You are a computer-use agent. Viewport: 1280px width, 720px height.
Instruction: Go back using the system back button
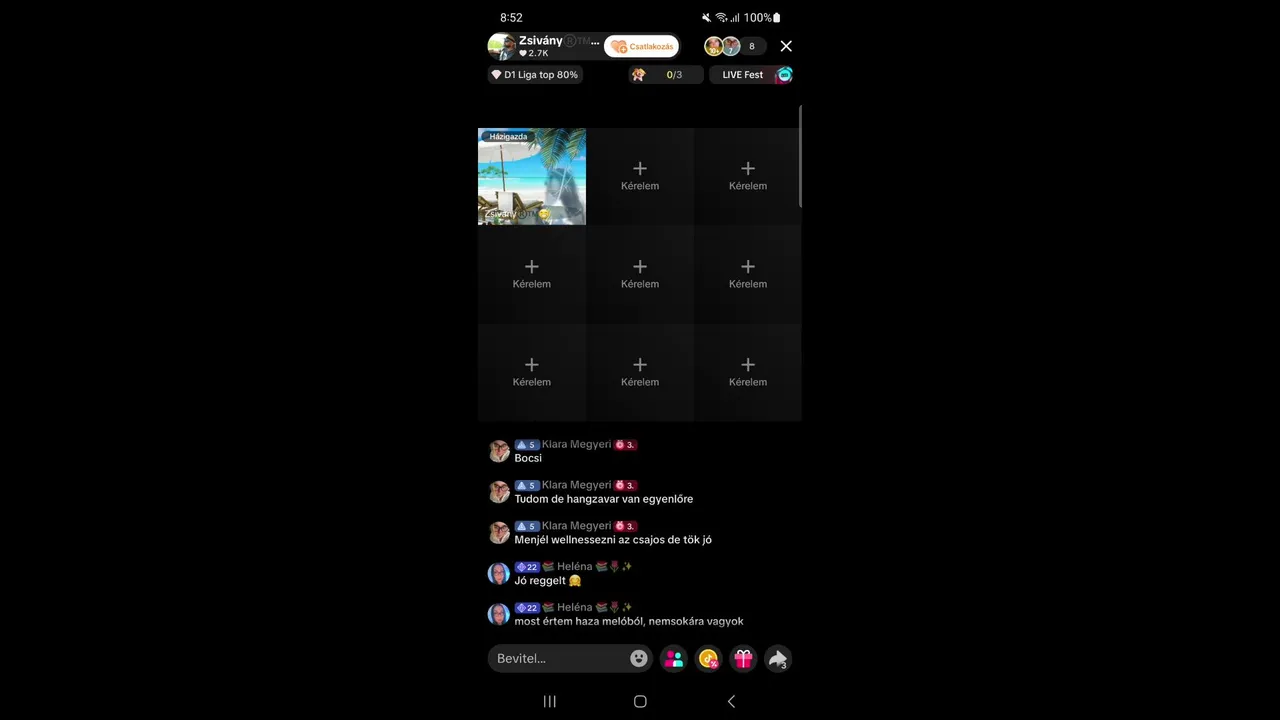click(731, 701)
